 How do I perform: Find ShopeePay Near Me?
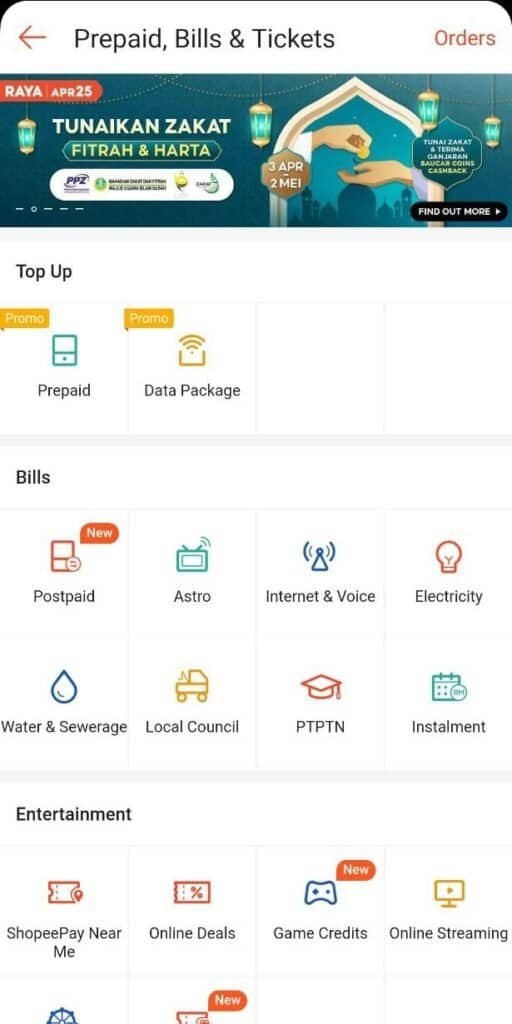tap(64, 910)
